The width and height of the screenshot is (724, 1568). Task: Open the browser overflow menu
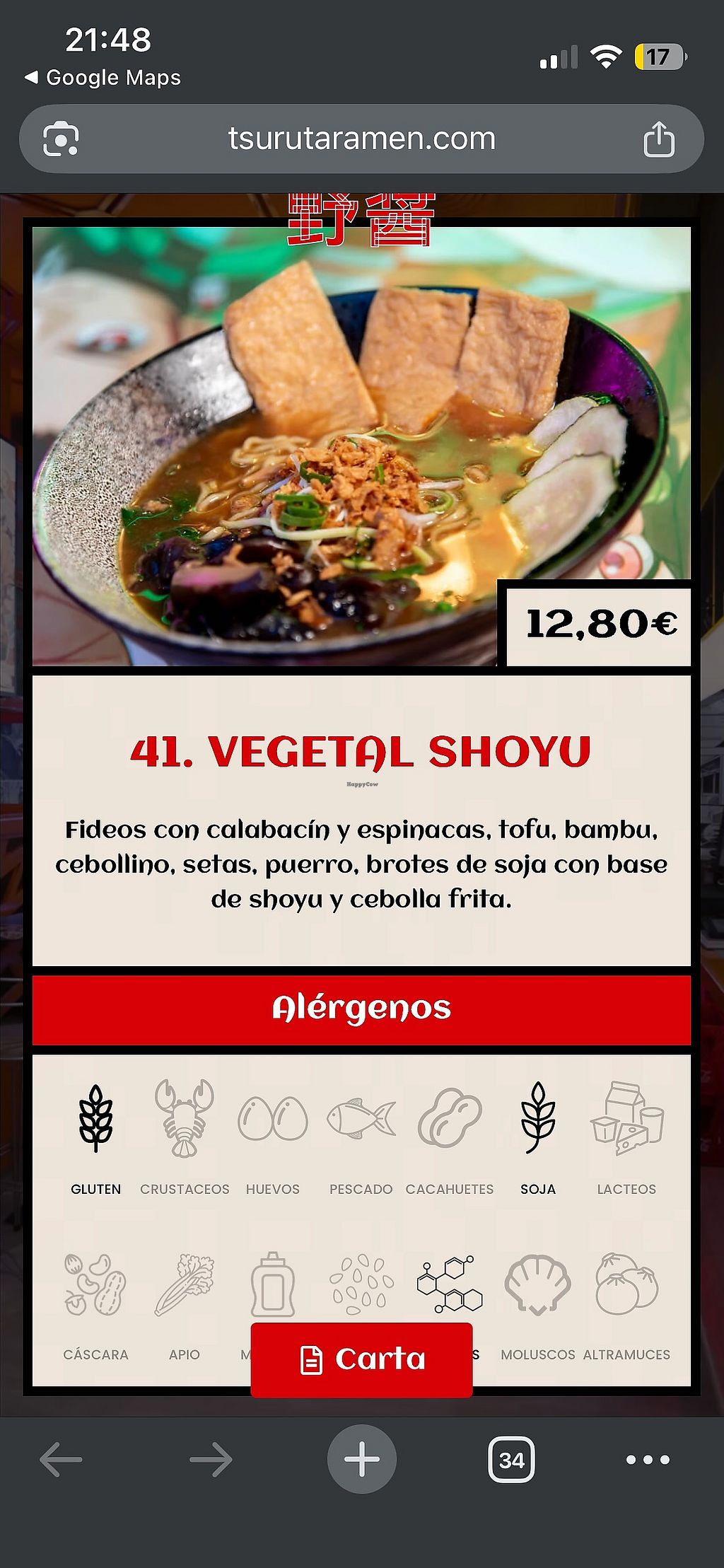point(648,1459)
